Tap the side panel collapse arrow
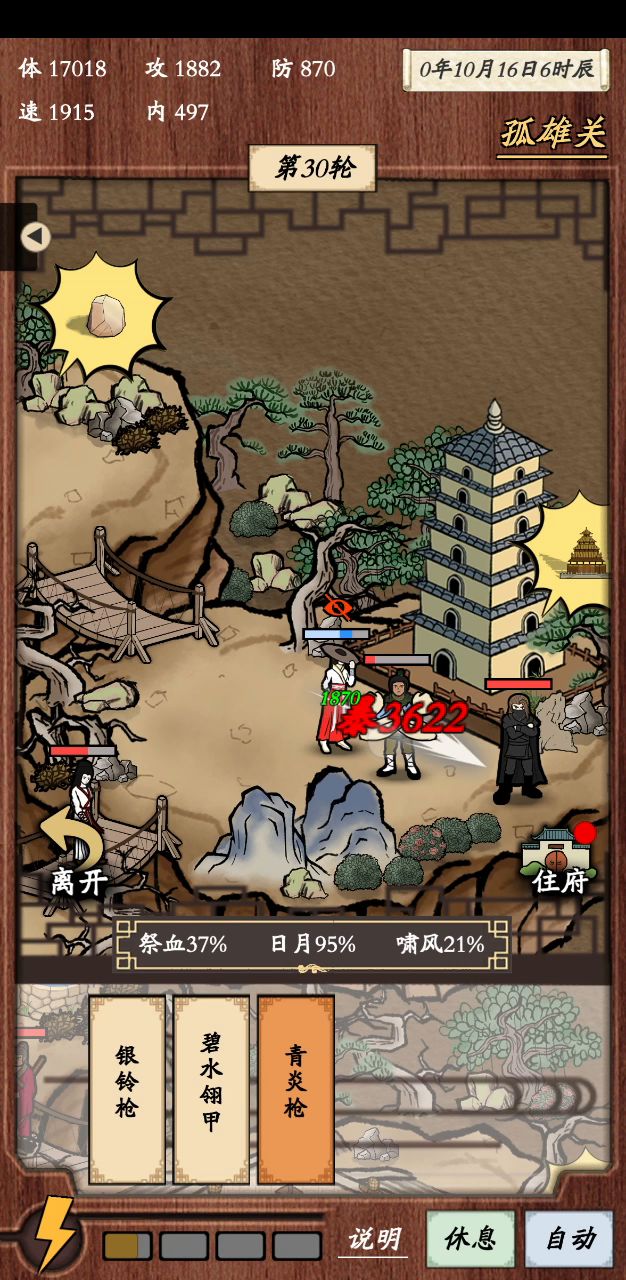Screen dimensions: 626x1280 [35, 237]
